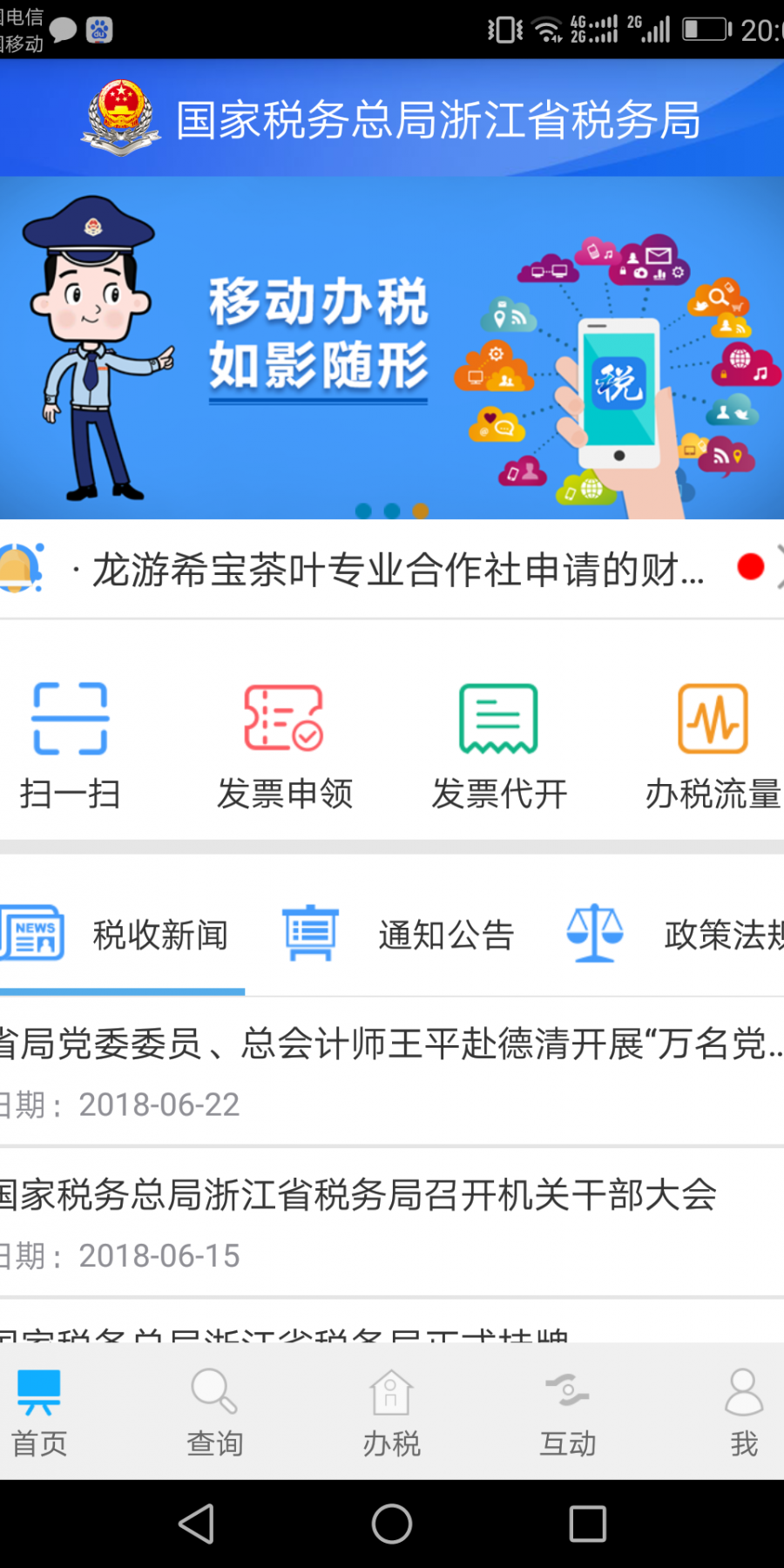Go to the 首页 tab

click(39, 1411)
